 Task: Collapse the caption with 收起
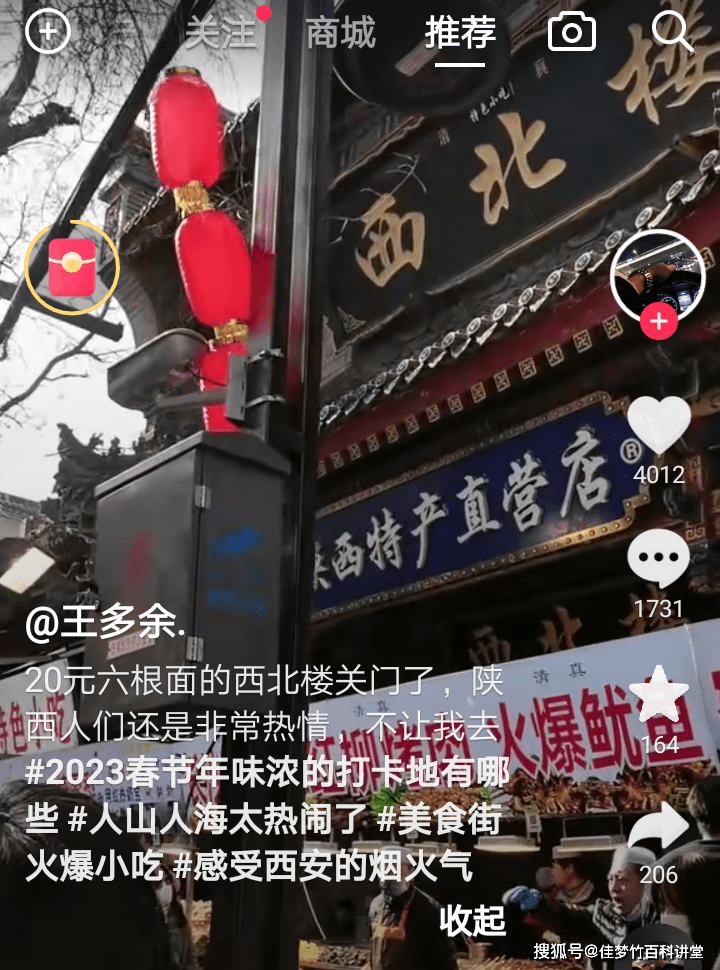[x=472, y=920]
